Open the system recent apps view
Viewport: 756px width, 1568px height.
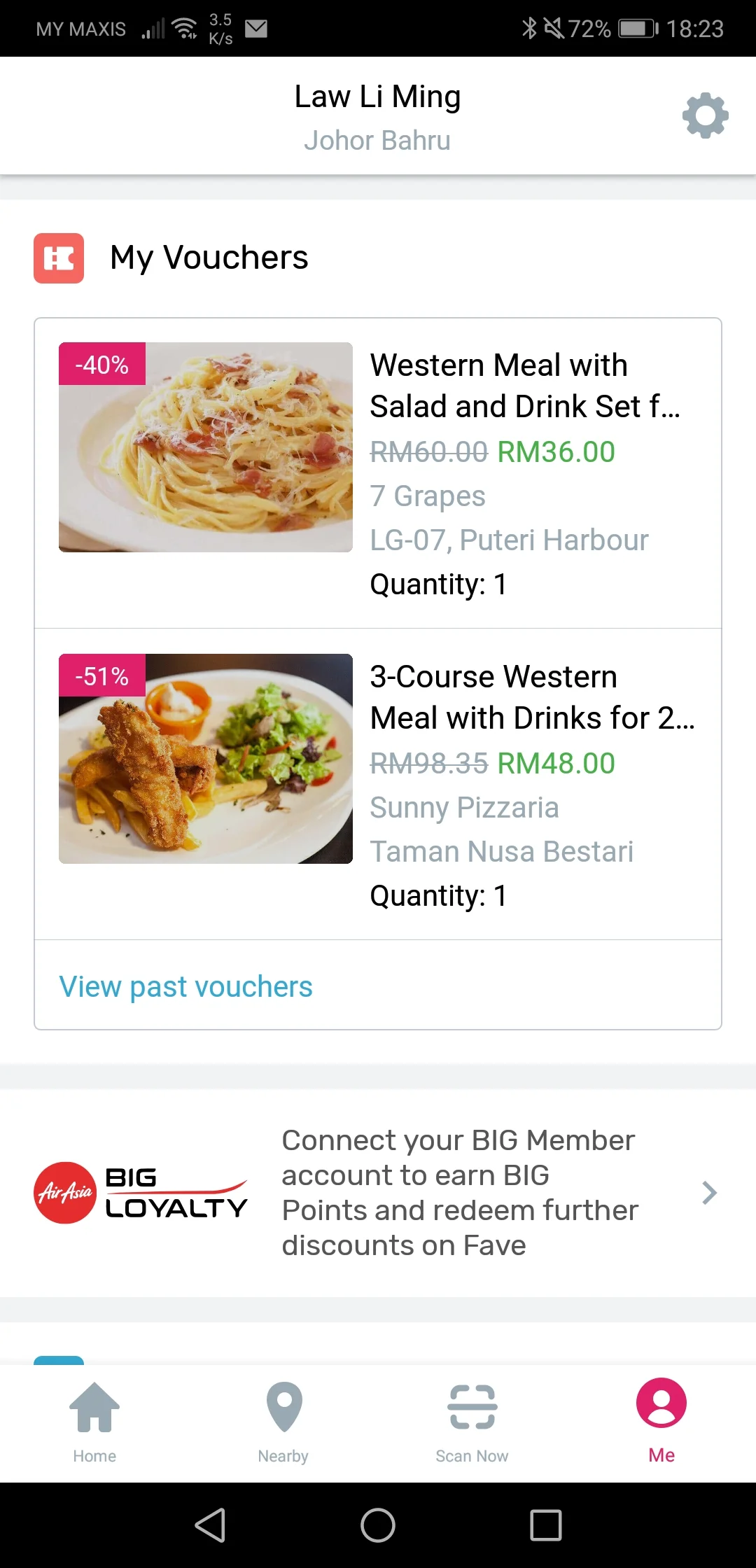[546, 1525]
